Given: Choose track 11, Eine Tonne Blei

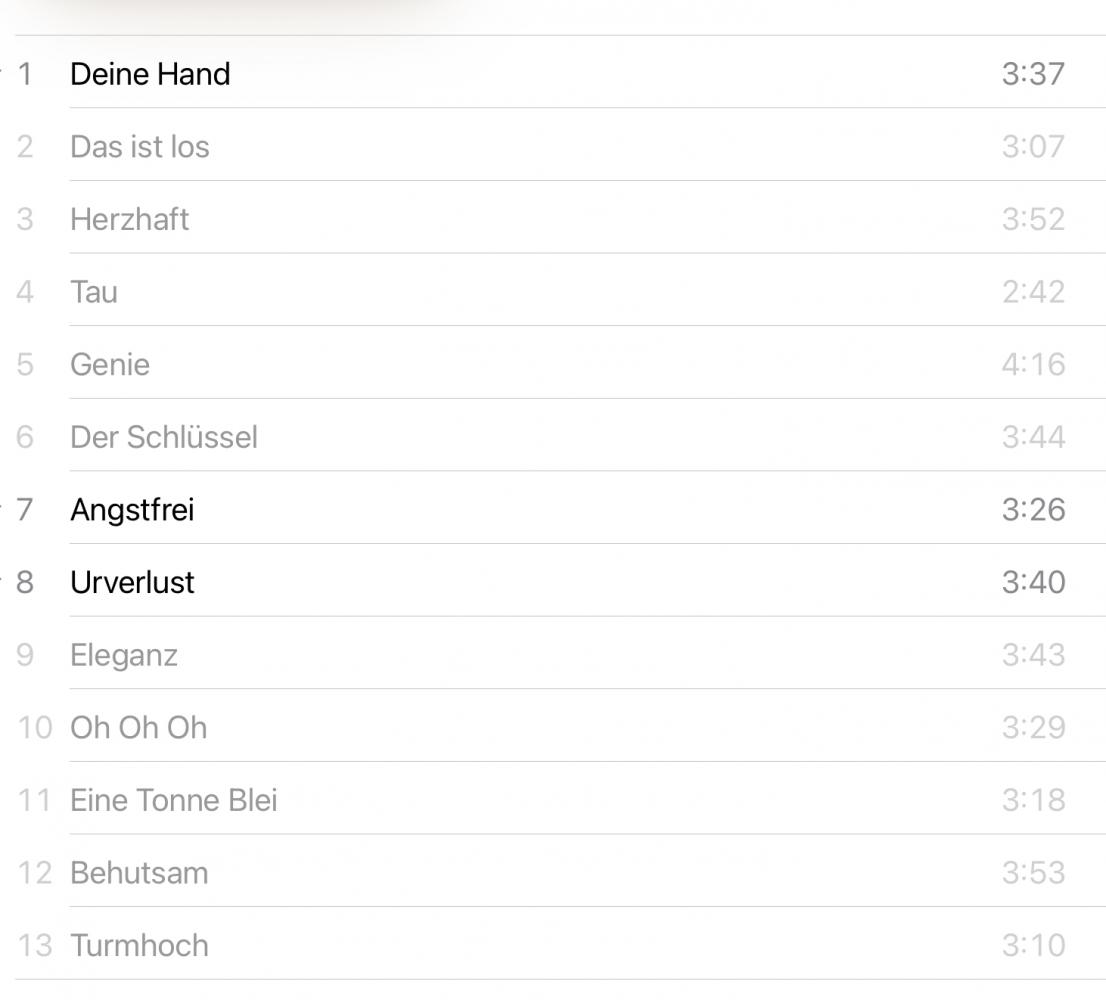Looking at the screenshot, I should tap(174, 800).
